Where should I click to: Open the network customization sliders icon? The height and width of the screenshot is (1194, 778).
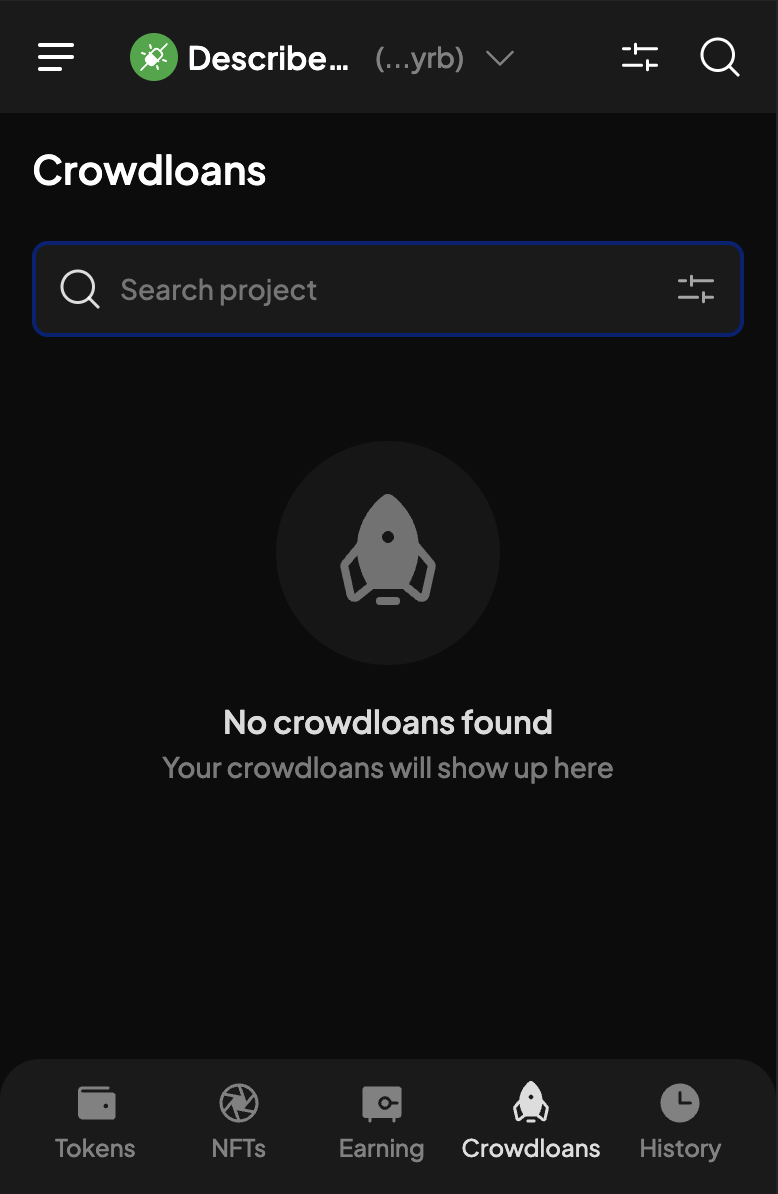pos(640,57)
